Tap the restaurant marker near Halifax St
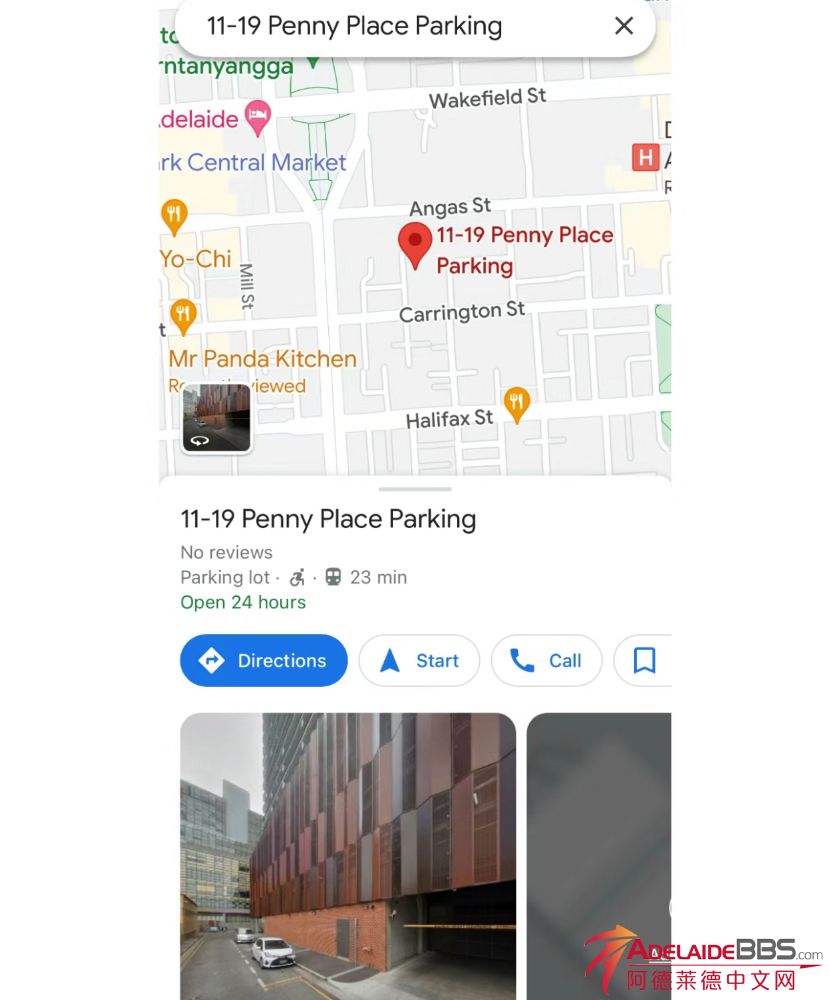830x1000 pixels. pyautogui.click(x=516, y=403)
